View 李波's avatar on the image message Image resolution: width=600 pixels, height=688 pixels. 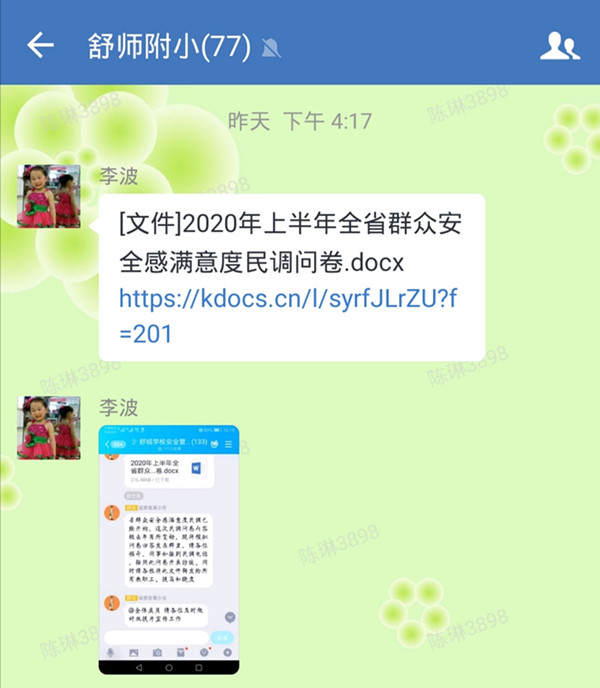coord(49,427)
